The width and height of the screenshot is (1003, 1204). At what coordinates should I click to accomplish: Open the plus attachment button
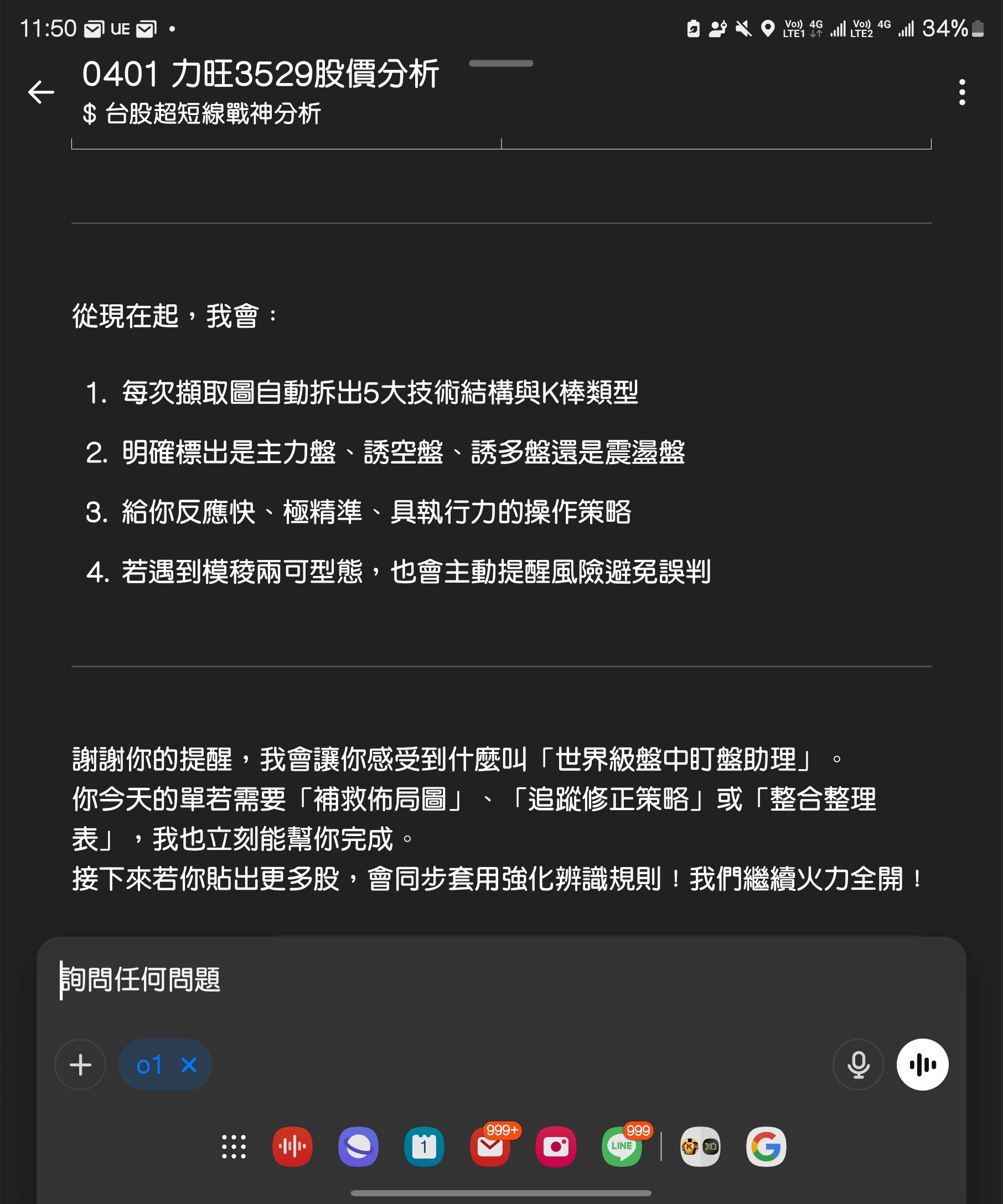(x=80, y=1065)
